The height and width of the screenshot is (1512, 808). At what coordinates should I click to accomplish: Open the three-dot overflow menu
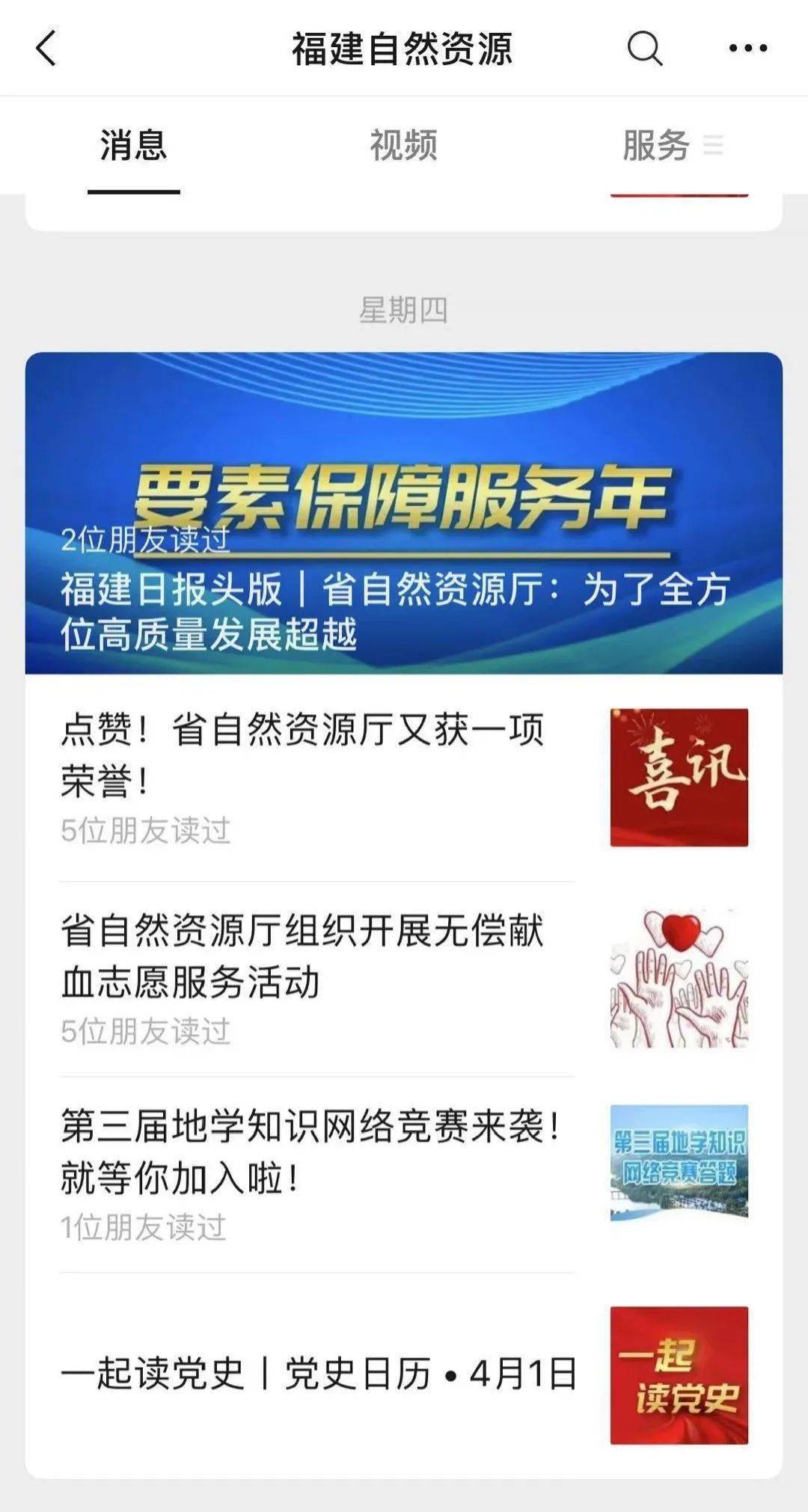[x=747, y=49]
